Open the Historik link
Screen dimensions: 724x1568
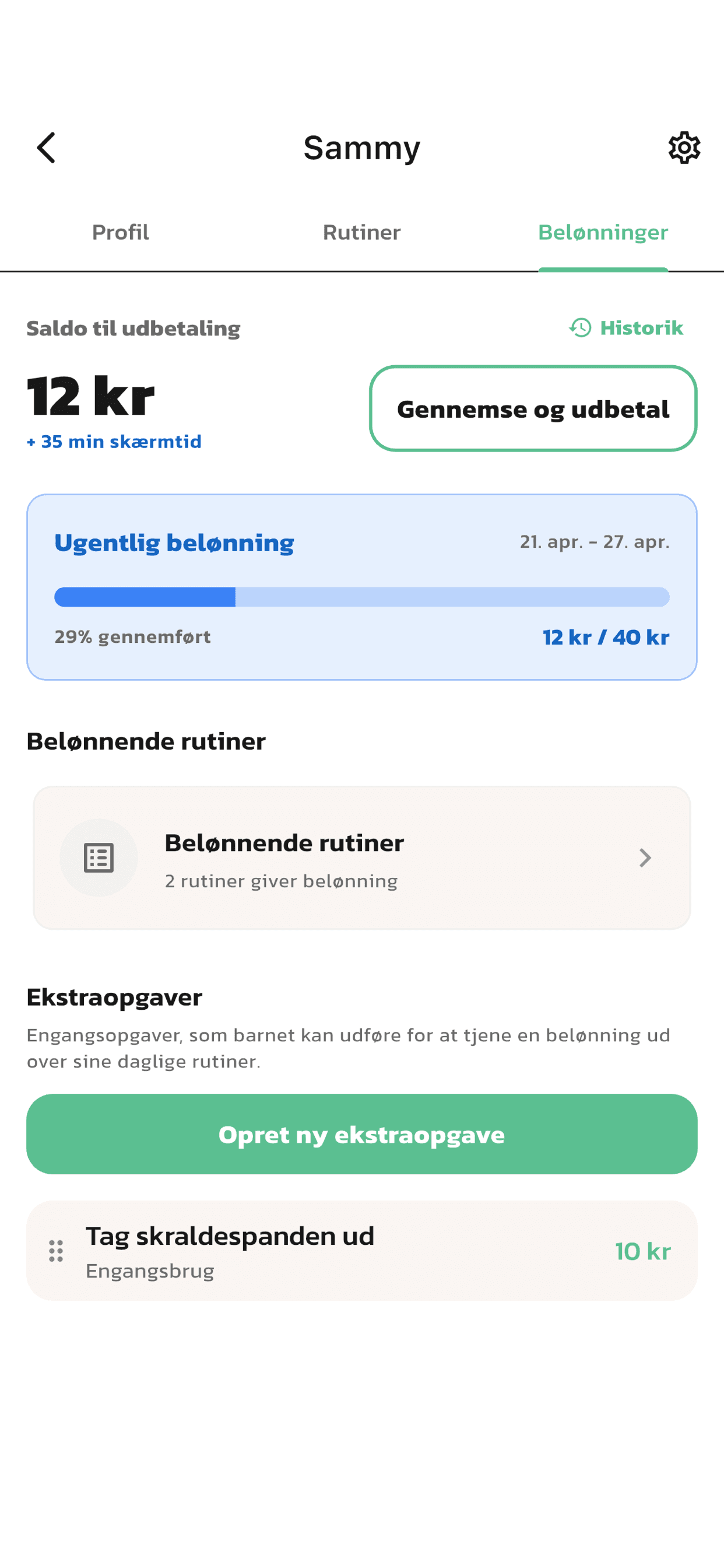click(x=627, y=328)
